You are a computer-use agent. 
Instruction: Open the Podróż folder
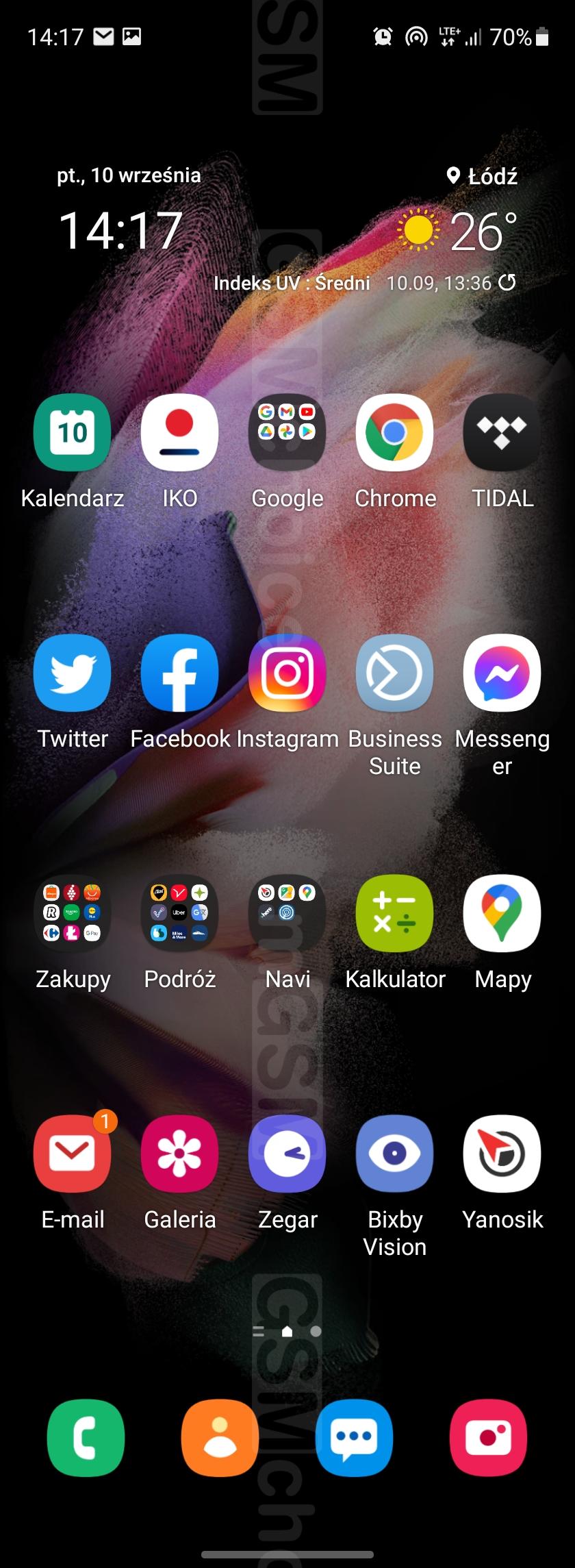[x=179, y=914]
